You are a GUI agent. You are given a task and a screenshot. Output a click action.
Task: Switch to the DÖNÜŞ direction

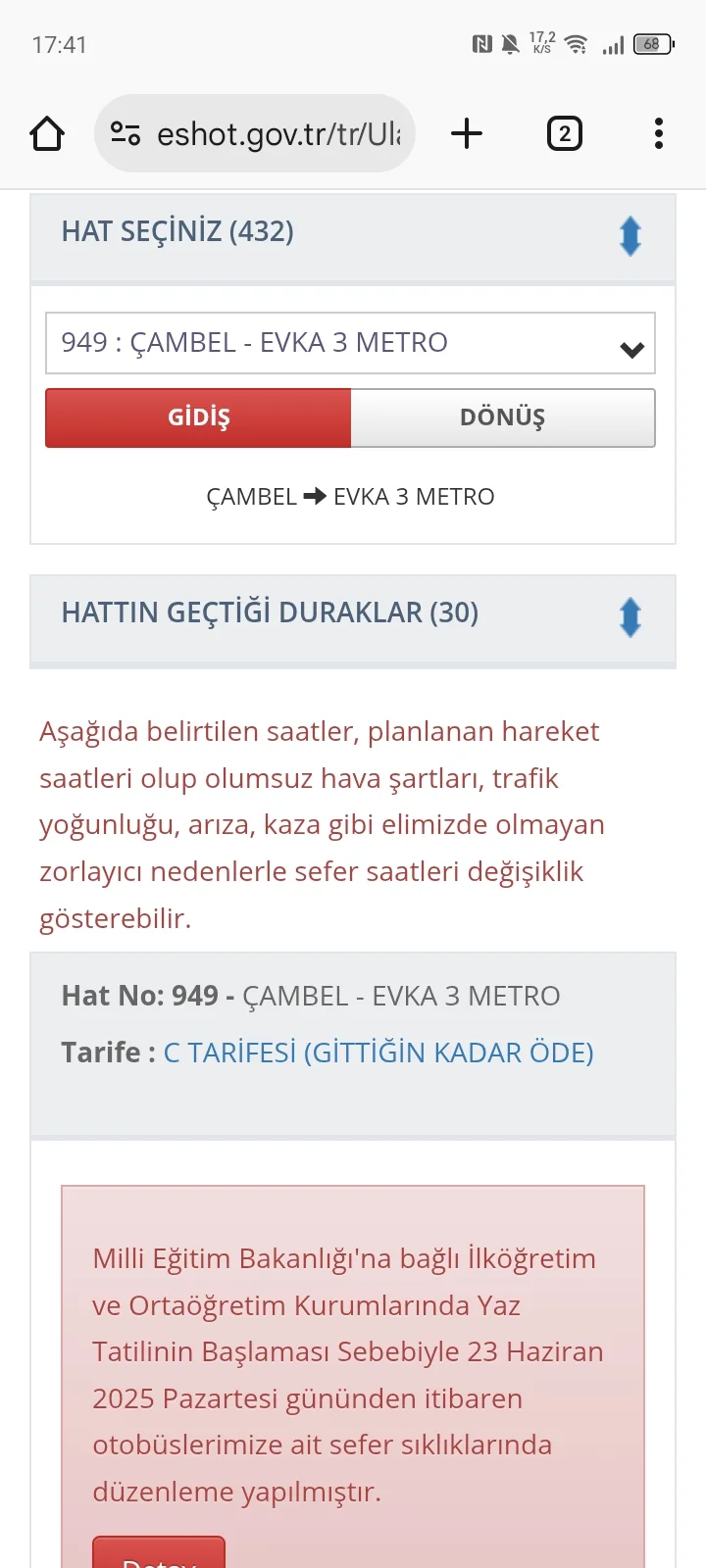(502, 418)
